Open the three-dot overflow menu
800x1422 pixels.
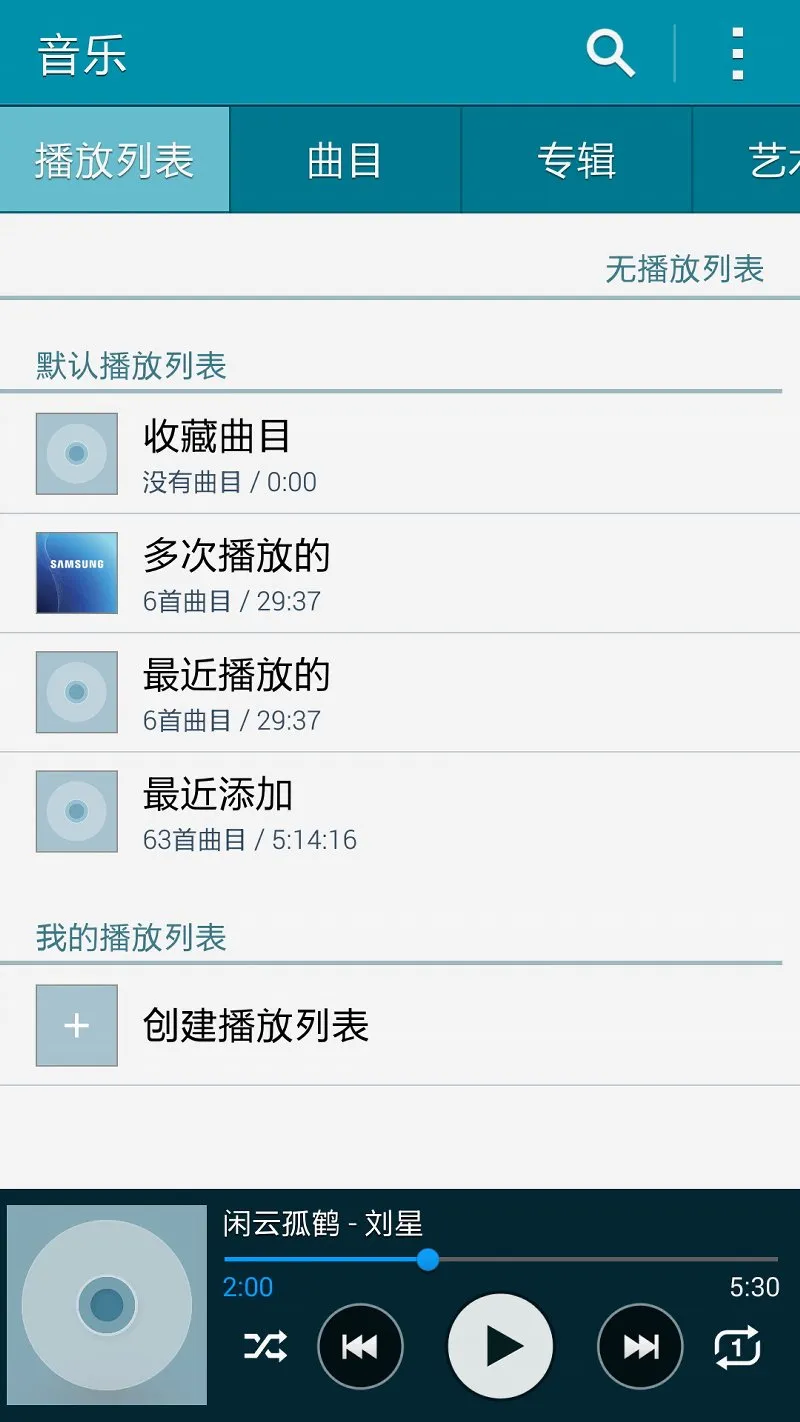[738, 53]
